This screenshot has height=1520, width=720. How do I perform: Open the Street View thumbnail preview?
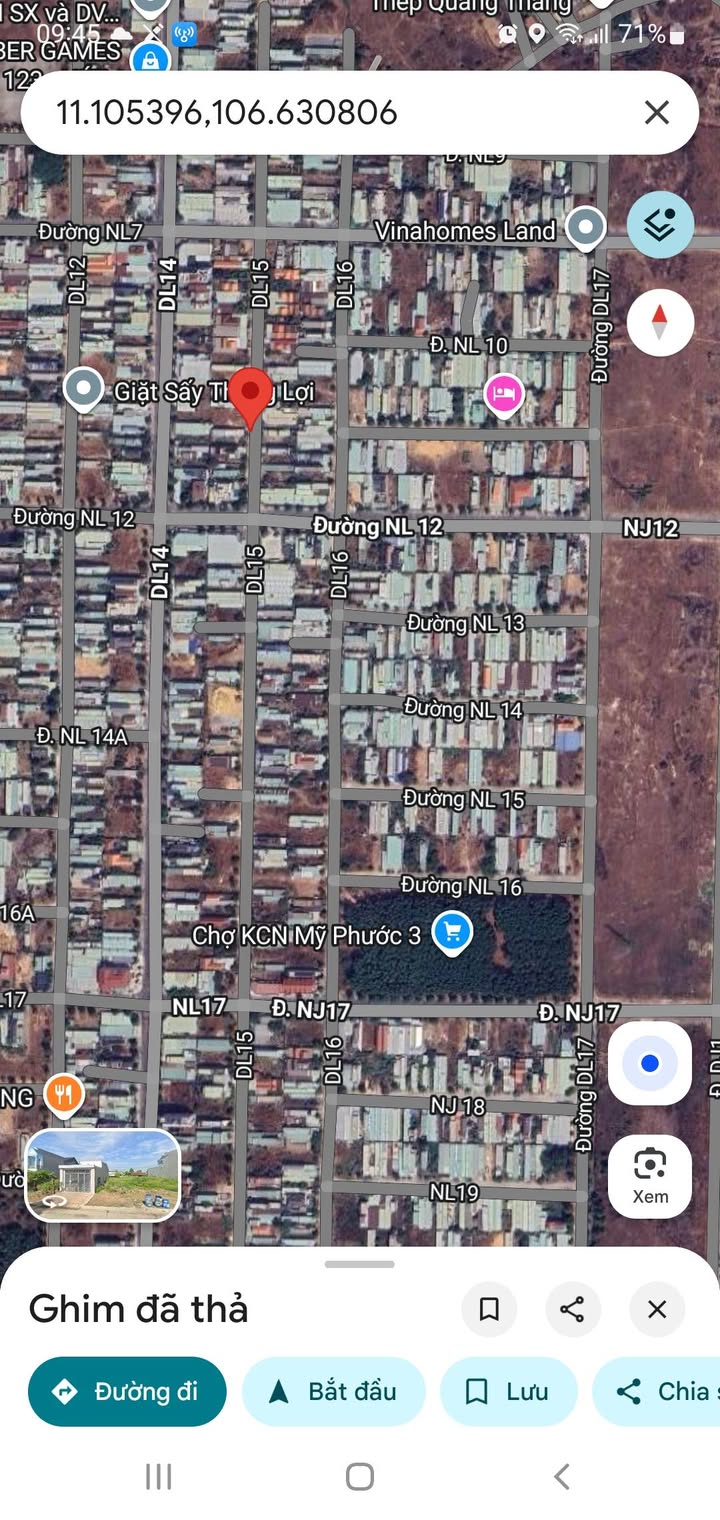point(102,1175)
